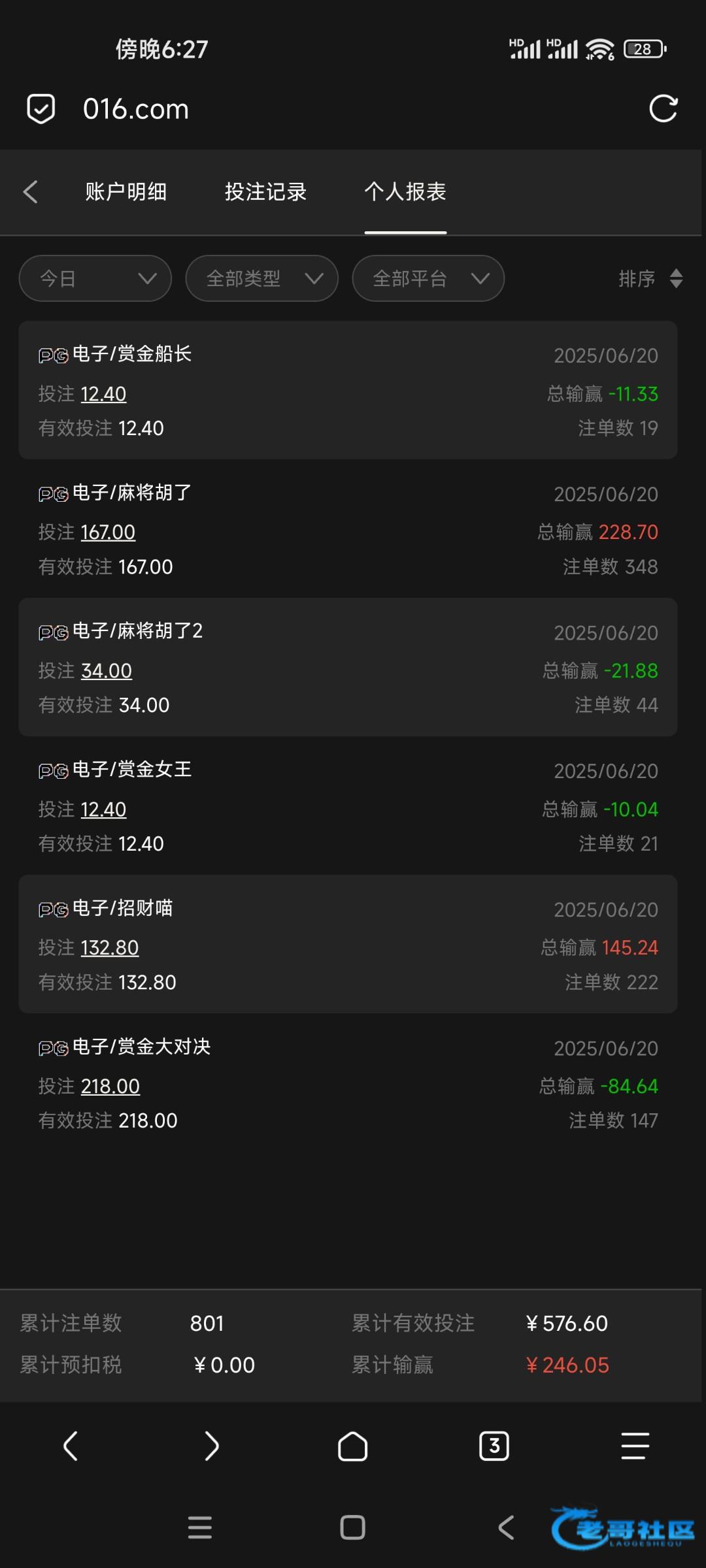
Task: Open the 218.00 bet link for 赏金大对决
Action: click(110, 1086)
